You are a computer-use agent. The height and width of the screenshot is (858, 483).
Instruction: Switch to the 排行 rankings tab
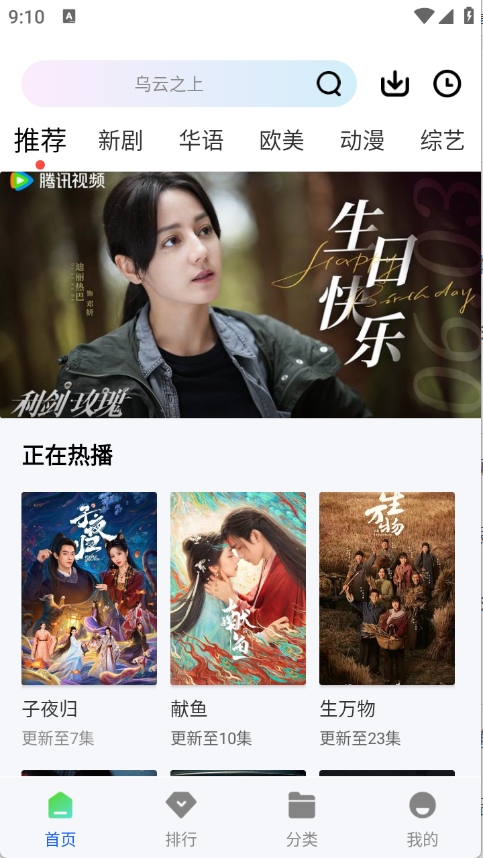(181, 819)
